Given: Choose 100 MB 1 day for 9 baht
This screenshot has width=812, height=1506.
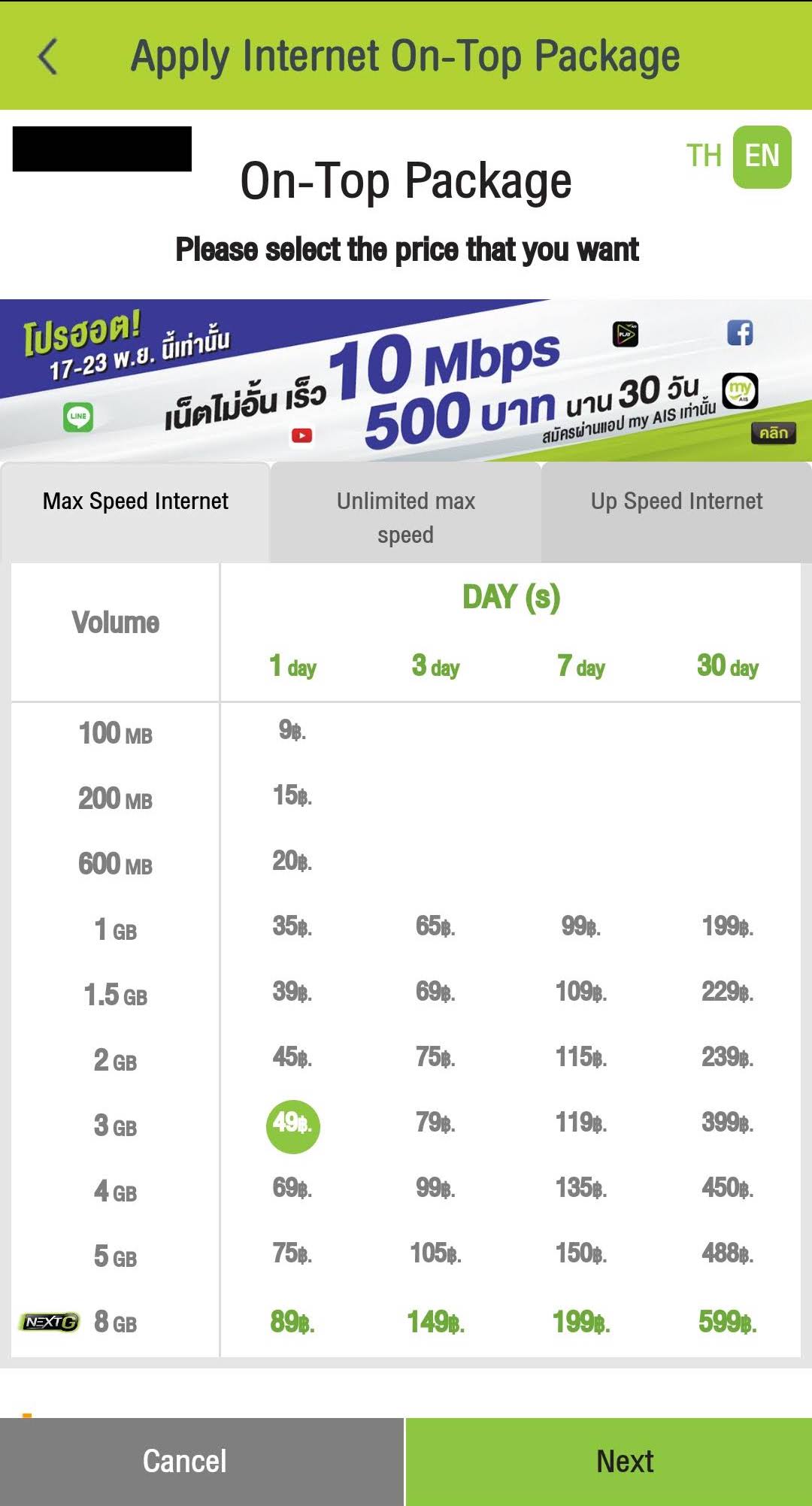Looking at the screenshot, I should pos(292,730).
